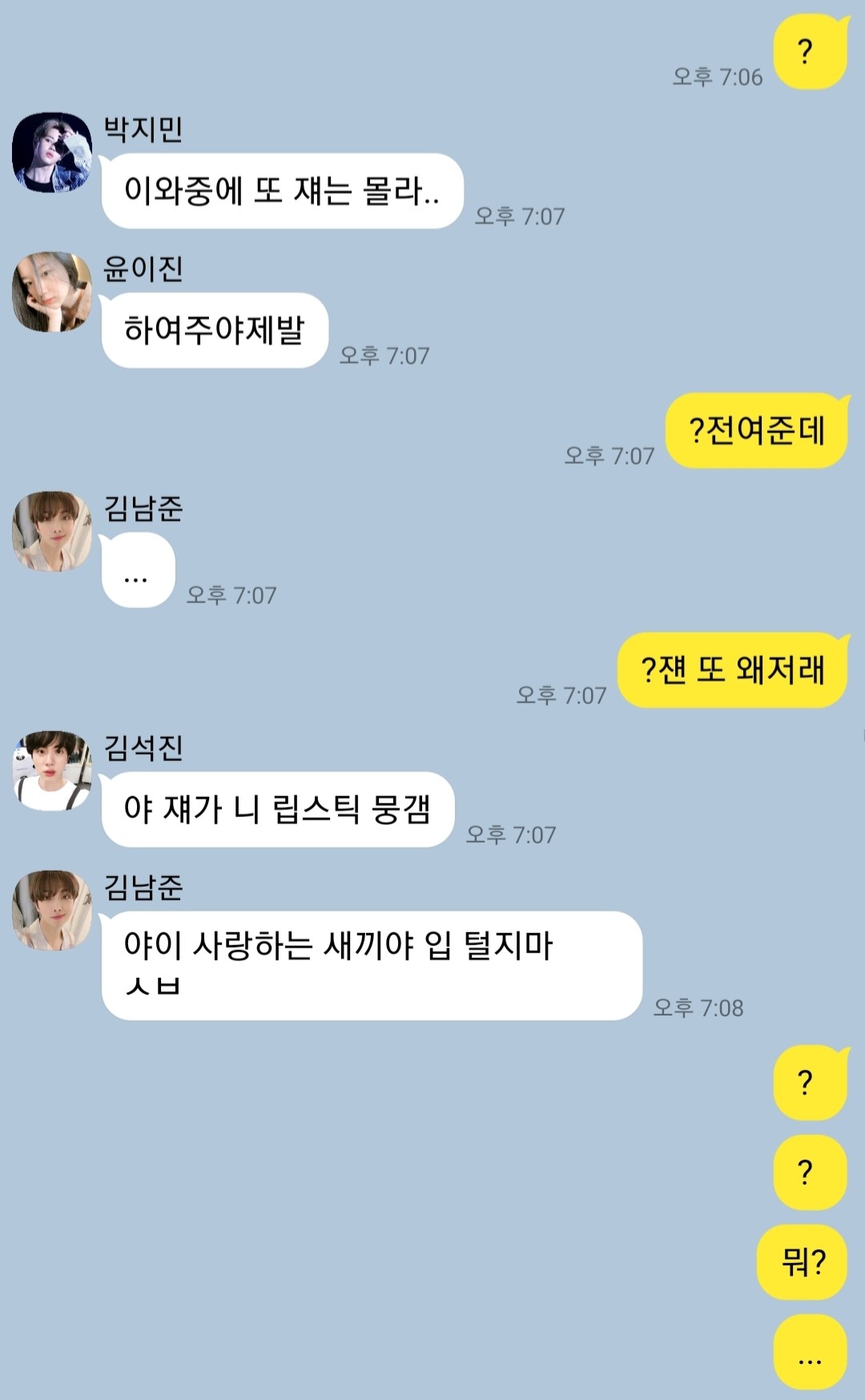
Task: Open 김석진's profile picture
Action: pyautogui.click(x=52, y=770)
